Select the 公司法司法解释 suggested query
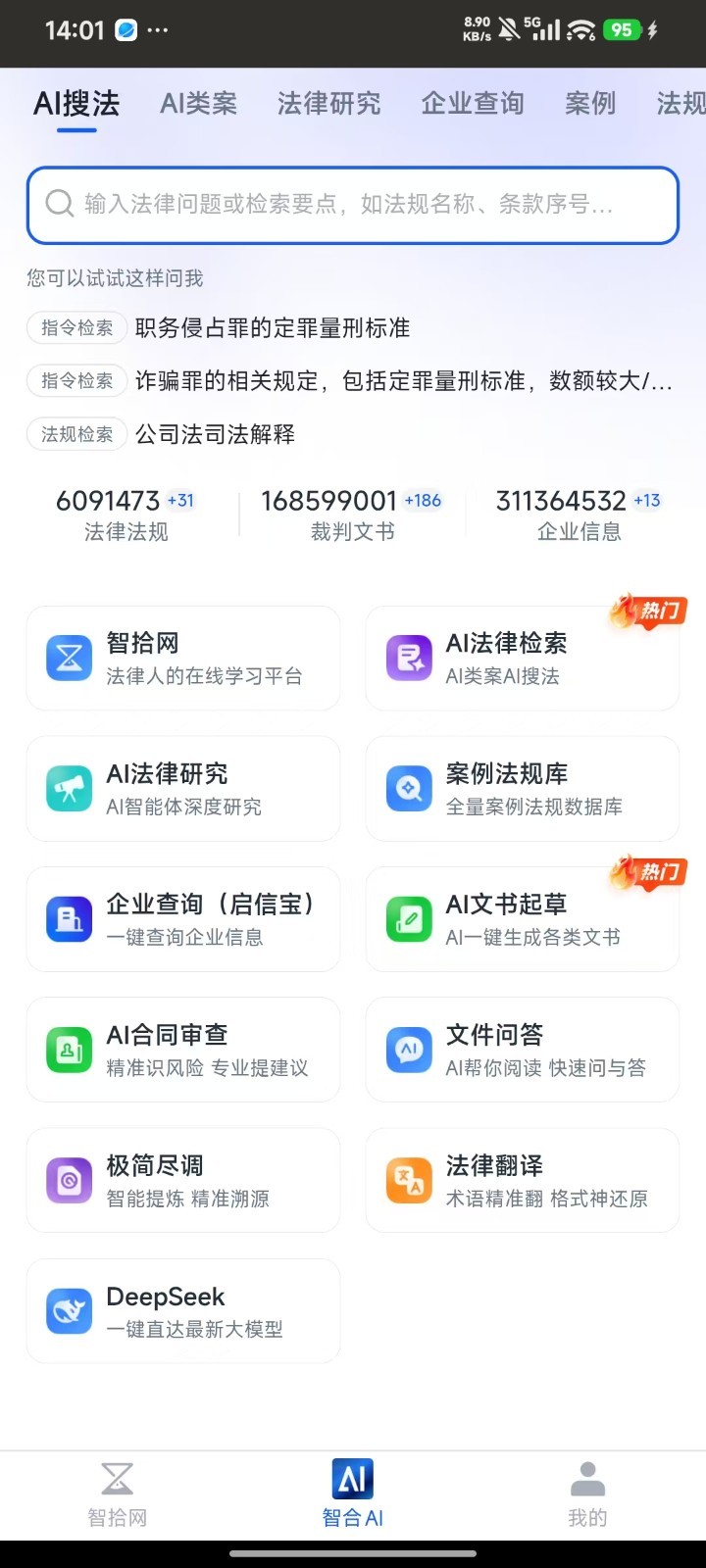Screen dimensions: 706x1568 pyautogui.click(x=215, y=434)
